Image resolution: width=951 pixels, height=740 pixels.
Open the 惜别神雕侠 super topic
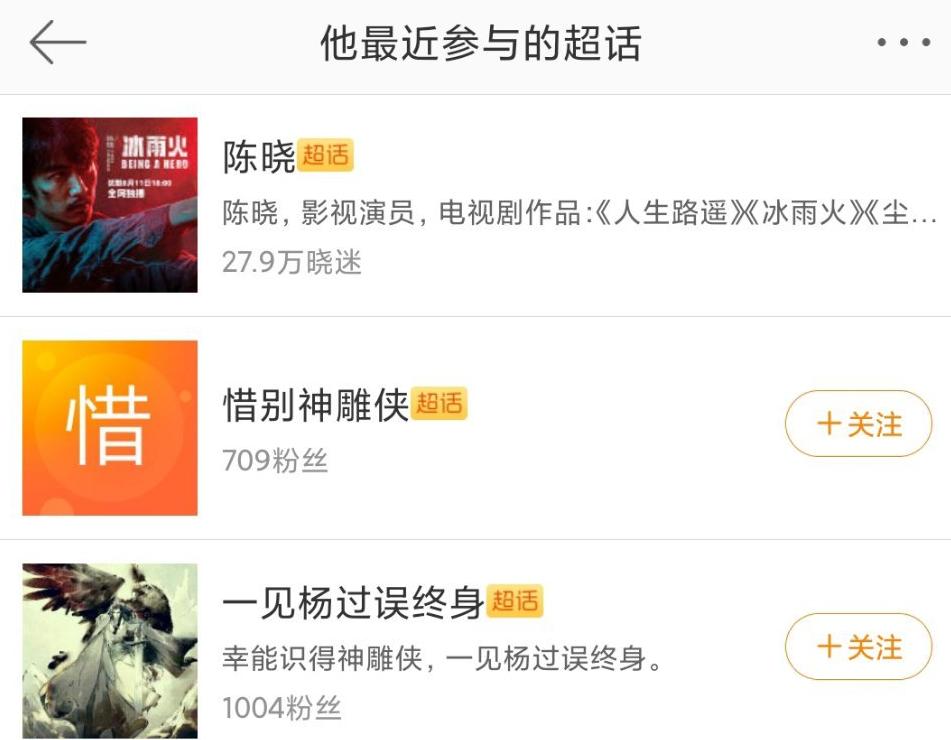[316, 405]
